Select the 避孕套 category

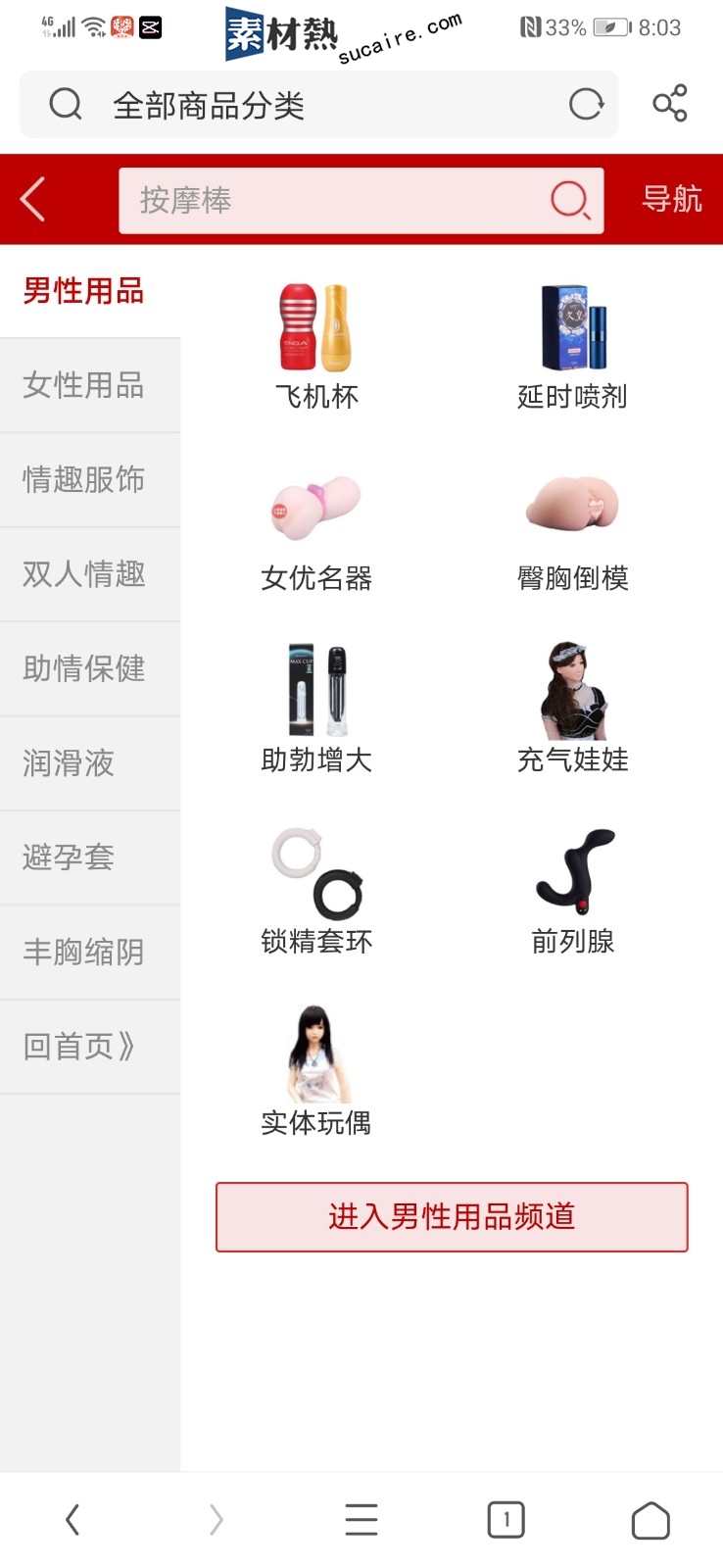[x=69, y=857]
